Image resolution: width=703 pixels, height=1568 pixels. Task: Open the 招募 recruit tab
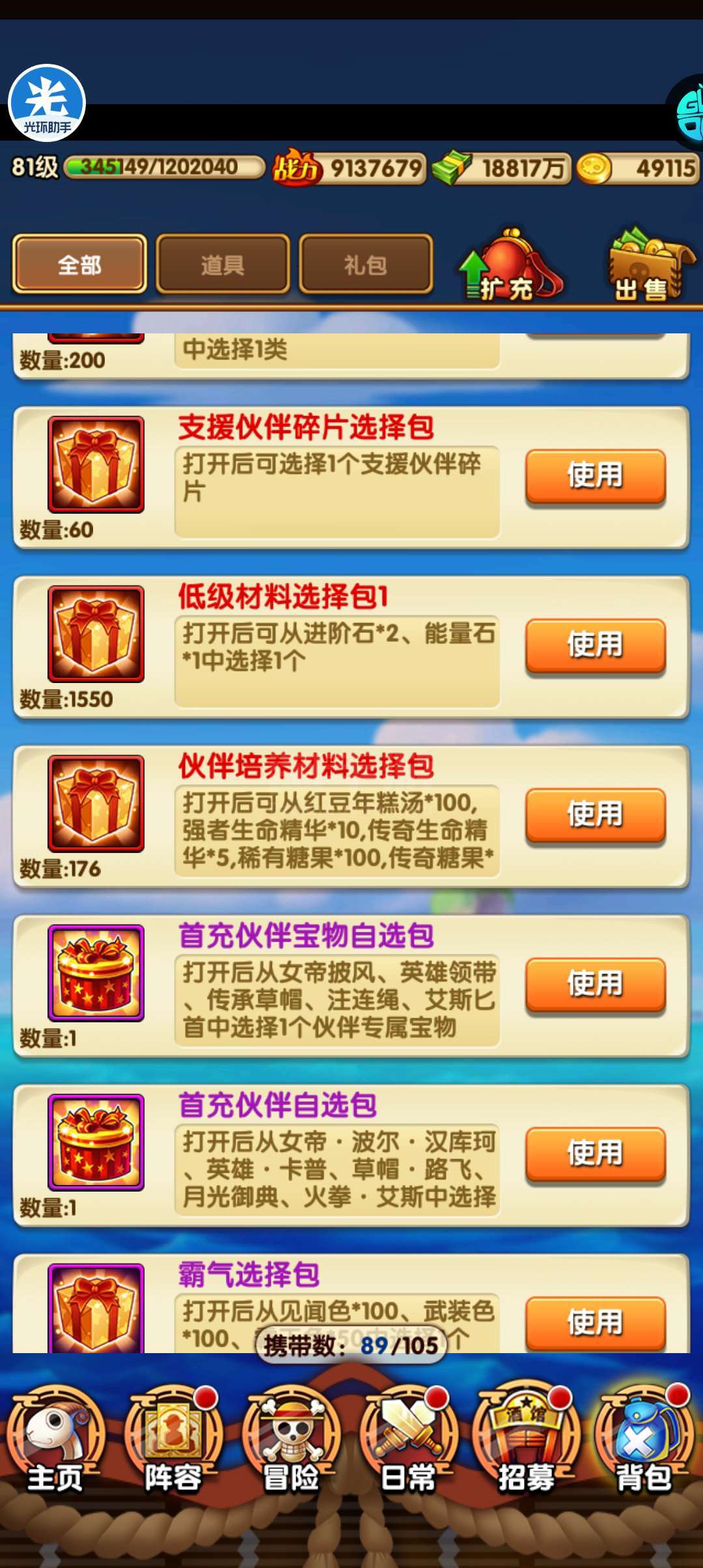pyautogui.click(x=526, y=1439)
